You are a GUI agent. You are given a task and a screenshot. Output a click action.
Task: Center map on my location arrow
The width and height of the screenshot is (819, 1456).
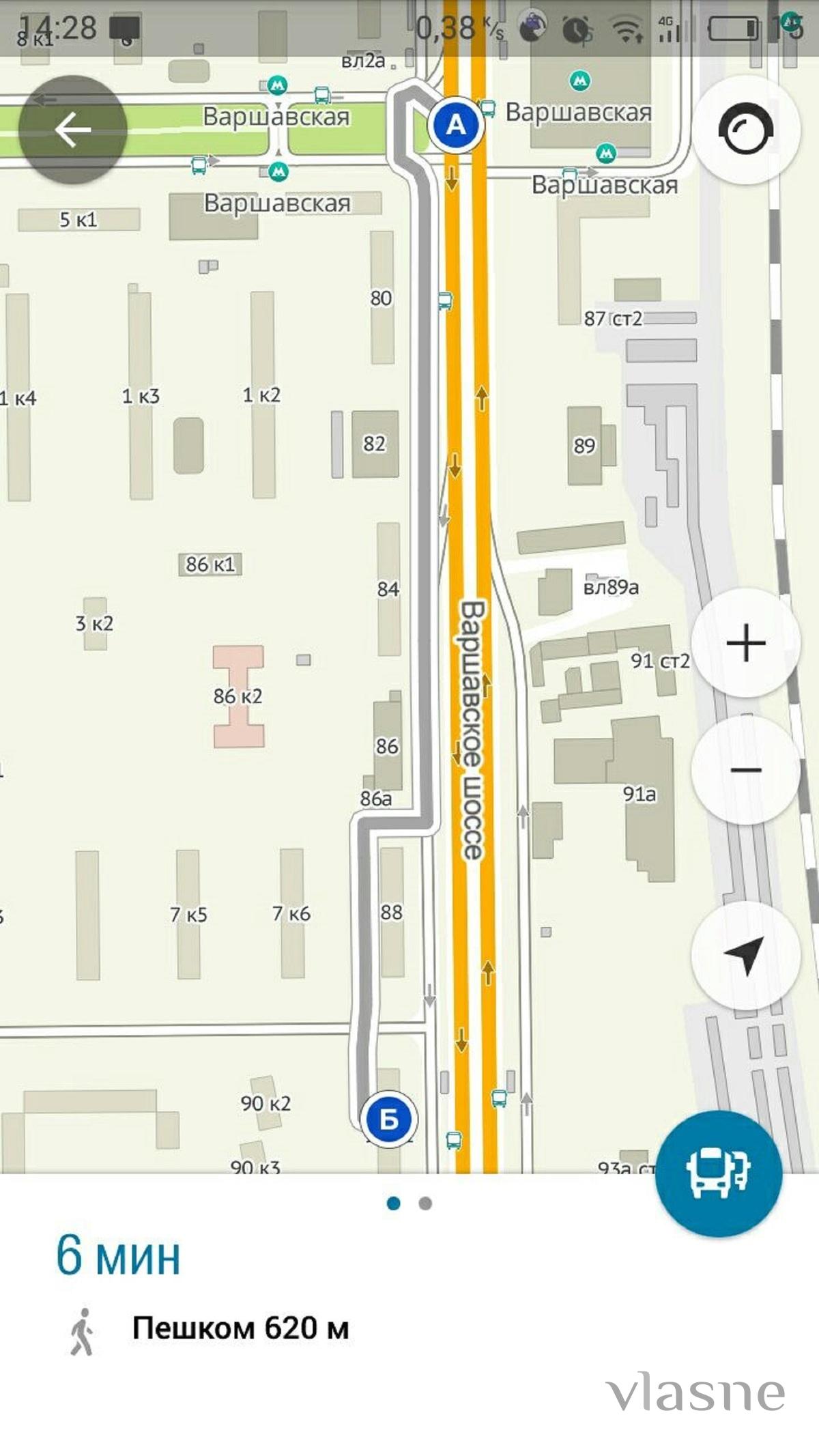[746, 956]
